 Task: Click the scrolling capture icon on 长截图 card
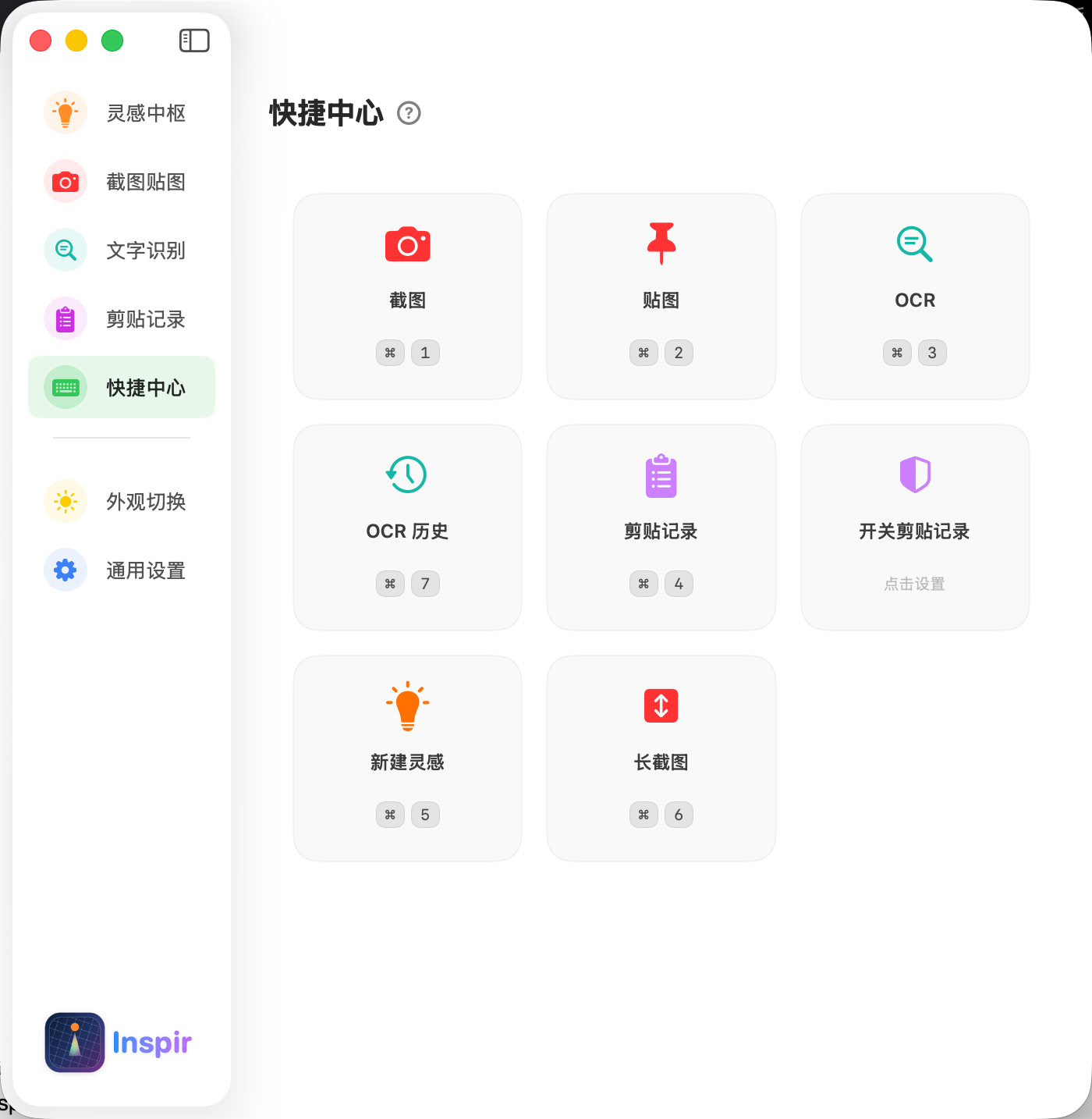coord(661,705)
